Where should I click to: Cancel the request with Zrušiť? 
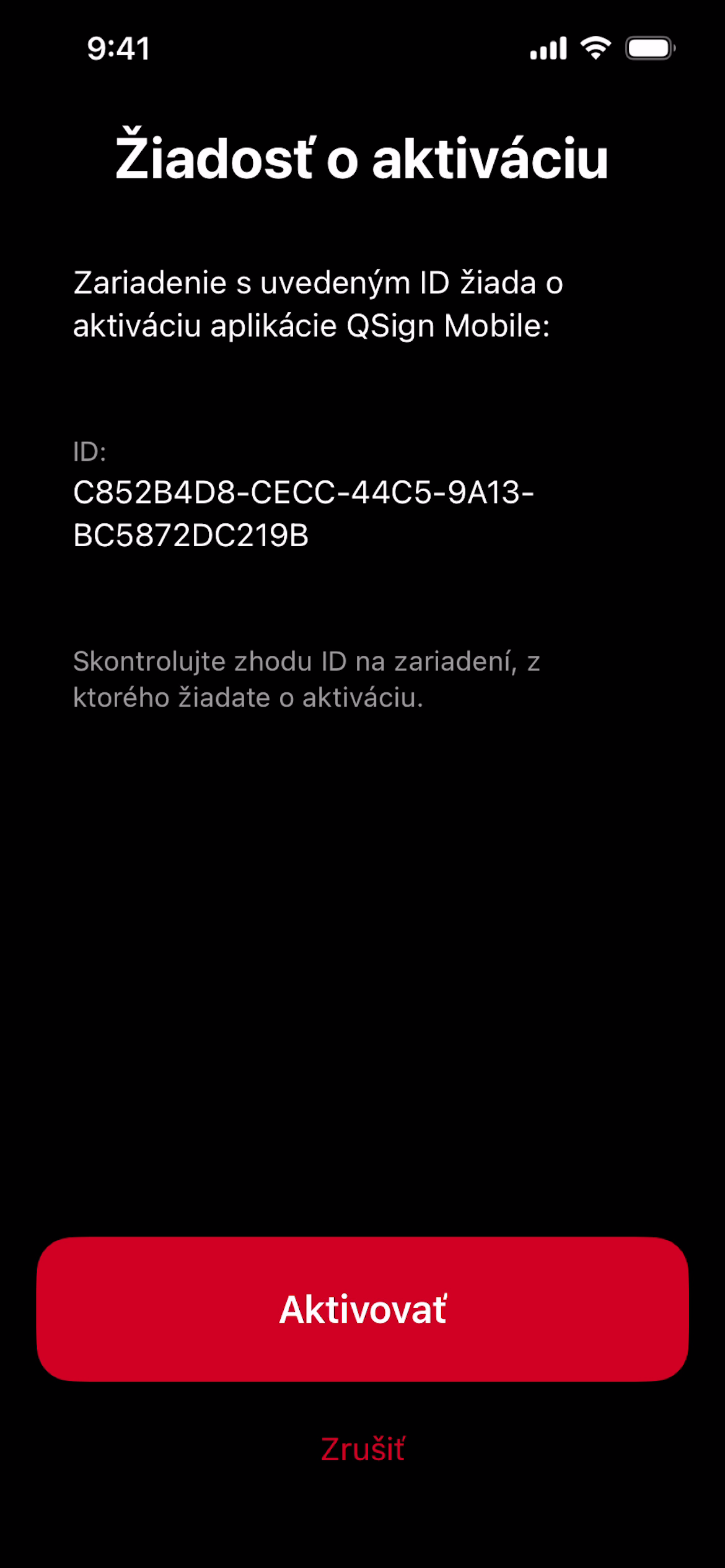coord(362,1450)
